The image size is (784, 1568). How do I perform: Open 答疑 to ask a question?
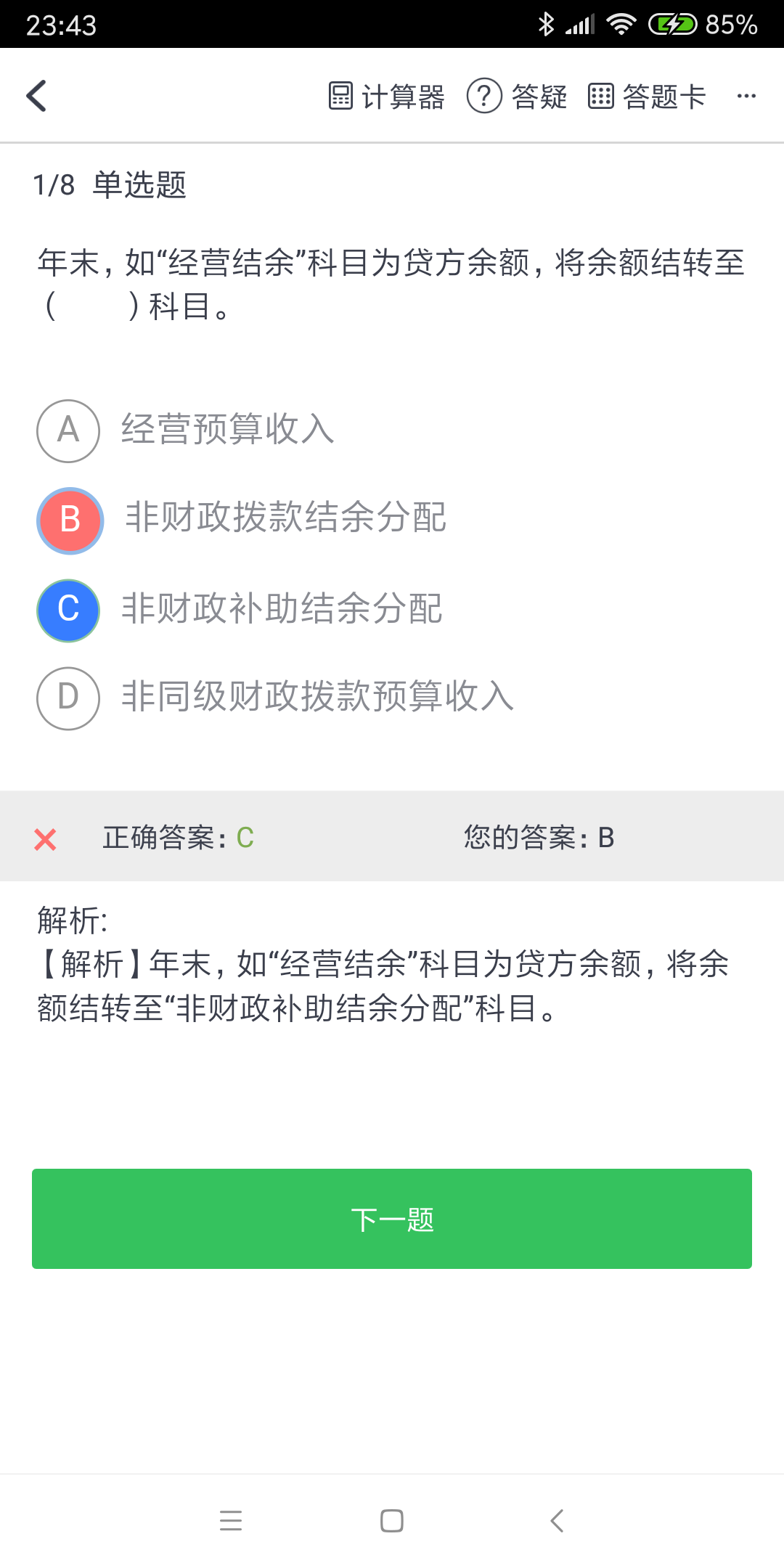[x=517, y=96]
